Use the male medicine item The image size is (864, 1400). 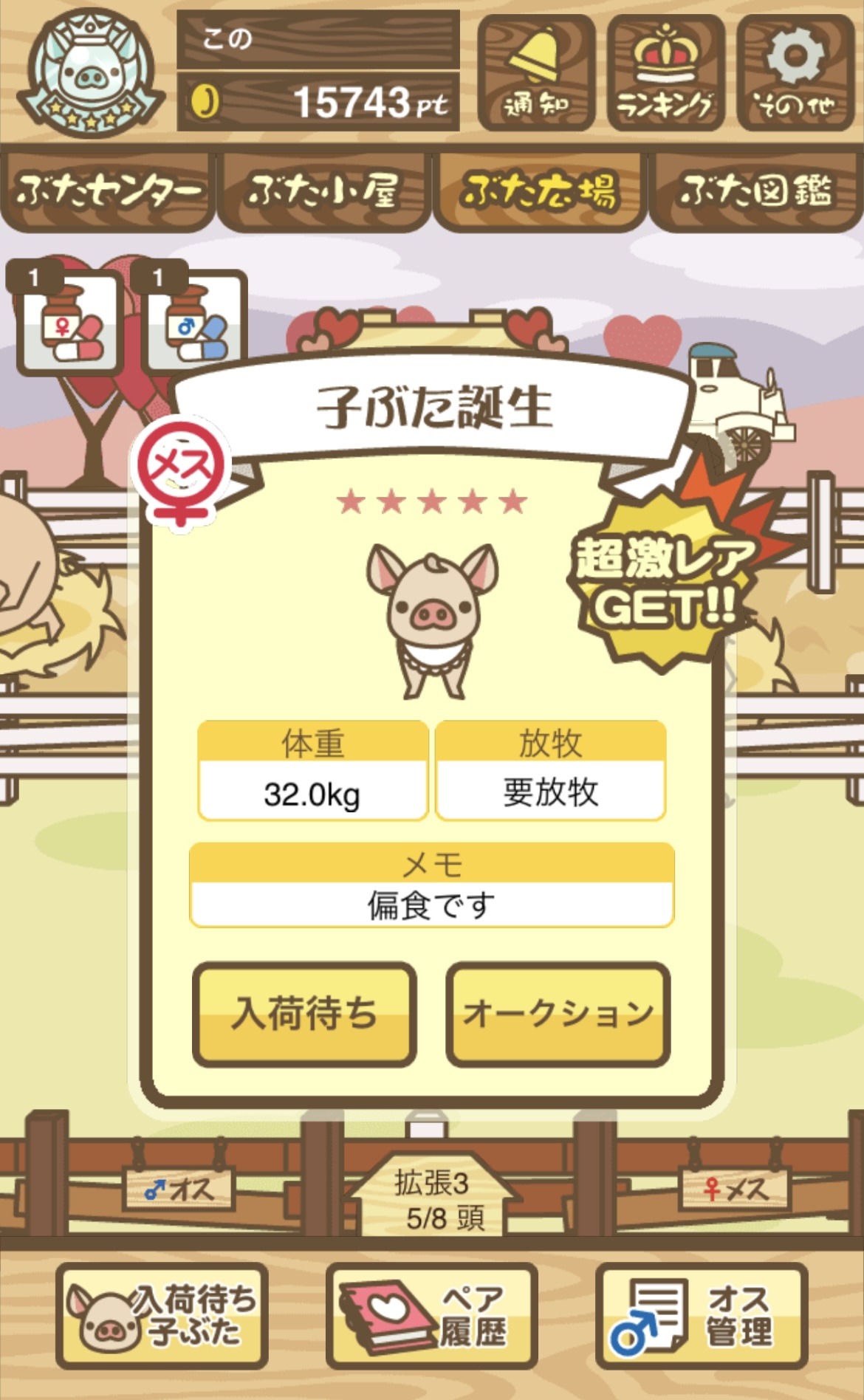pyautogui.click(x=195, y=322)
